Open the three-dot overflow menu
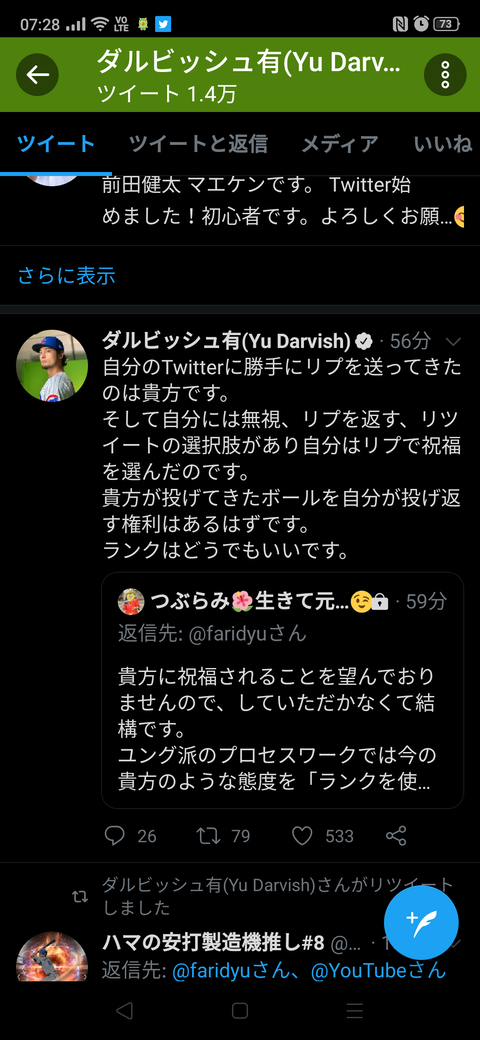Image resolution: width=480 pixels, height=1040 pixels. coord(445,74)
